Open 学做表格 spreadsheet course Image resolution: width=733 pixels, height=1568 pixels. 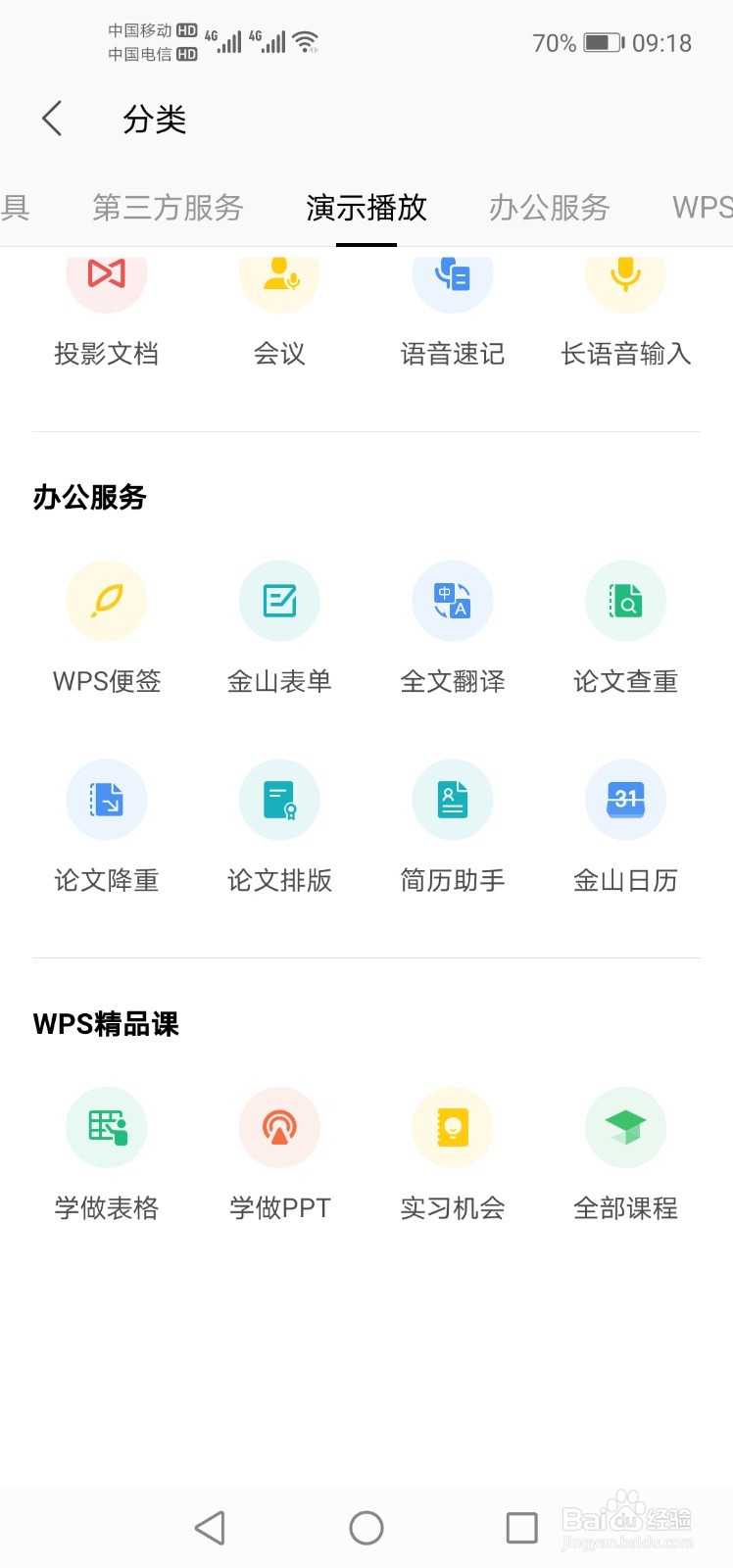[x=107, y=1154]
